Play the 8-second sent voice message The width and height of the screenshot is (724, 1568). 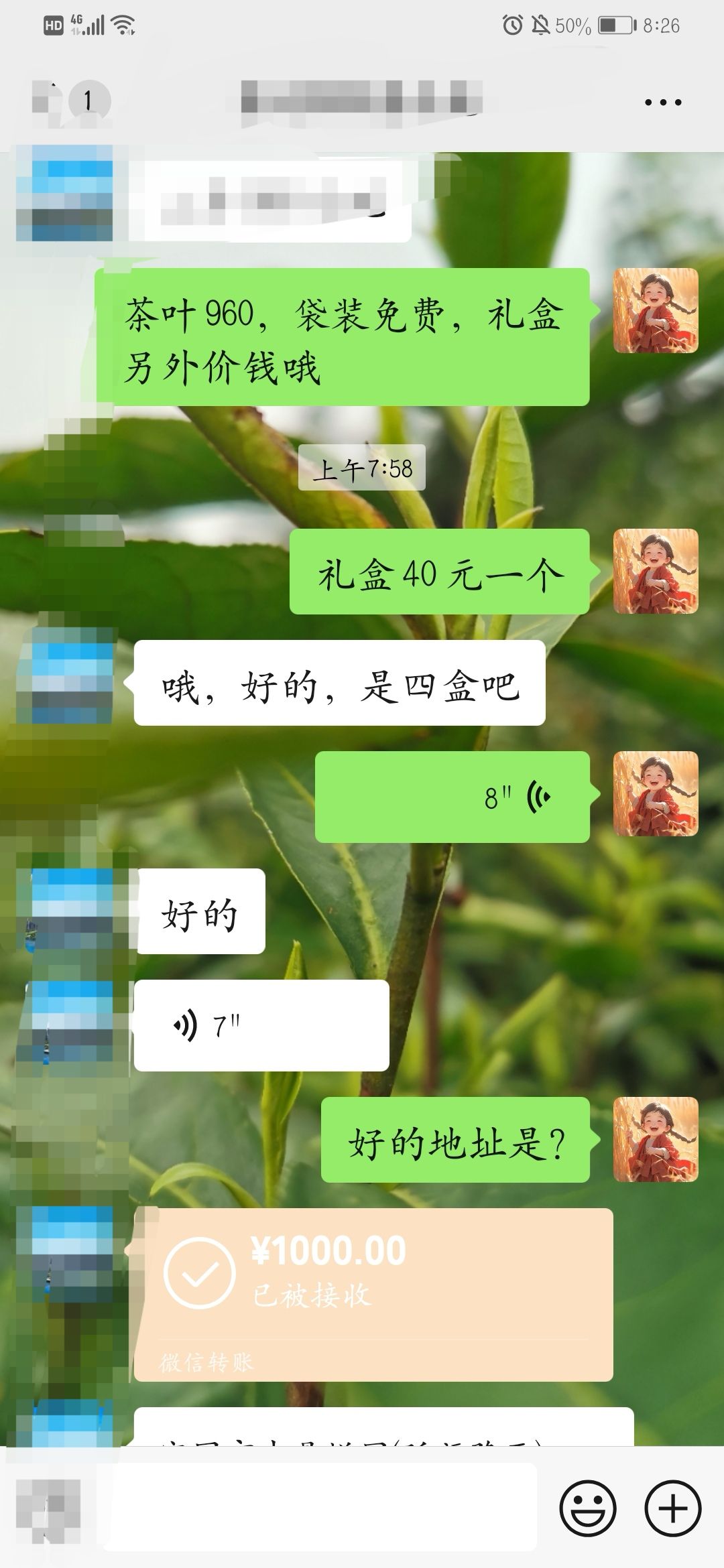click(452, 797)
